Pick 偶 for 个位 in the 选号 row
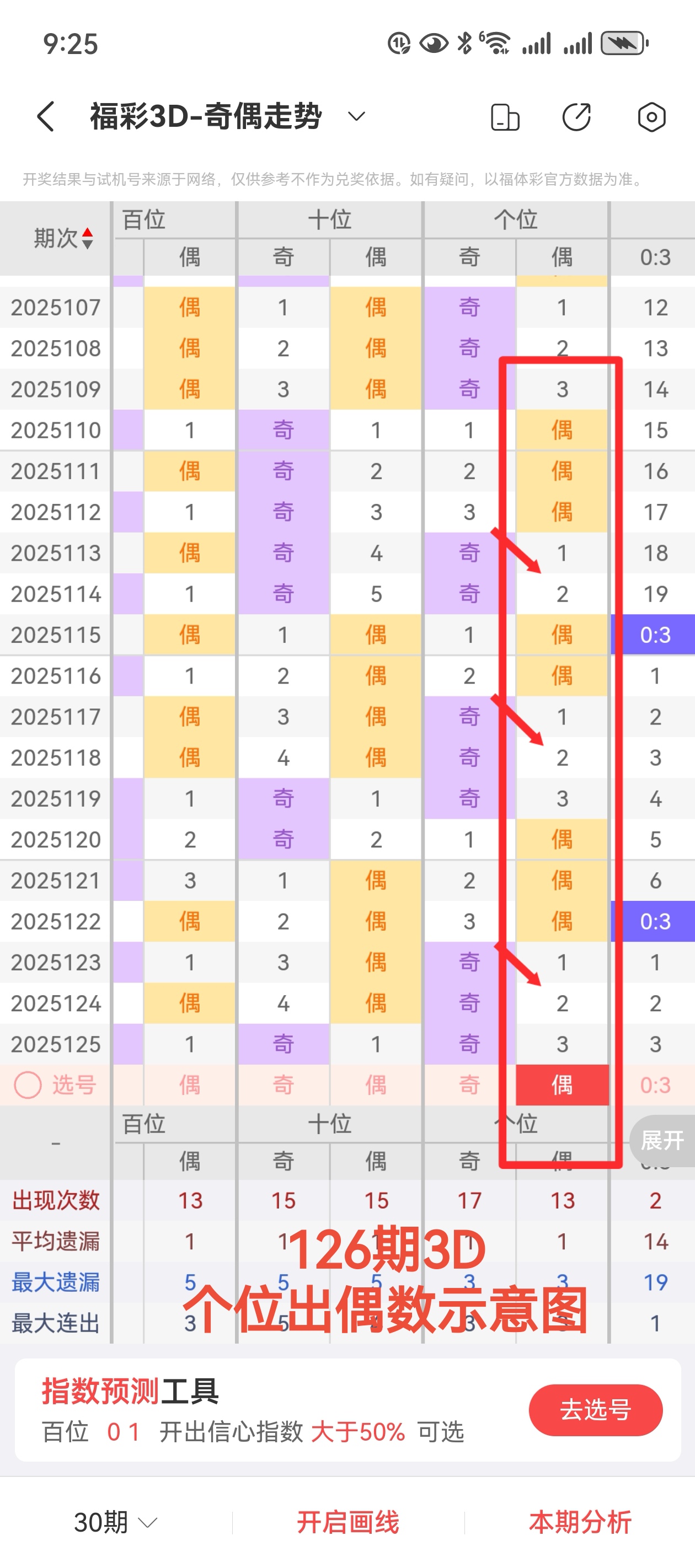Screen dimensions: 695x1568 click(562, 1084)
